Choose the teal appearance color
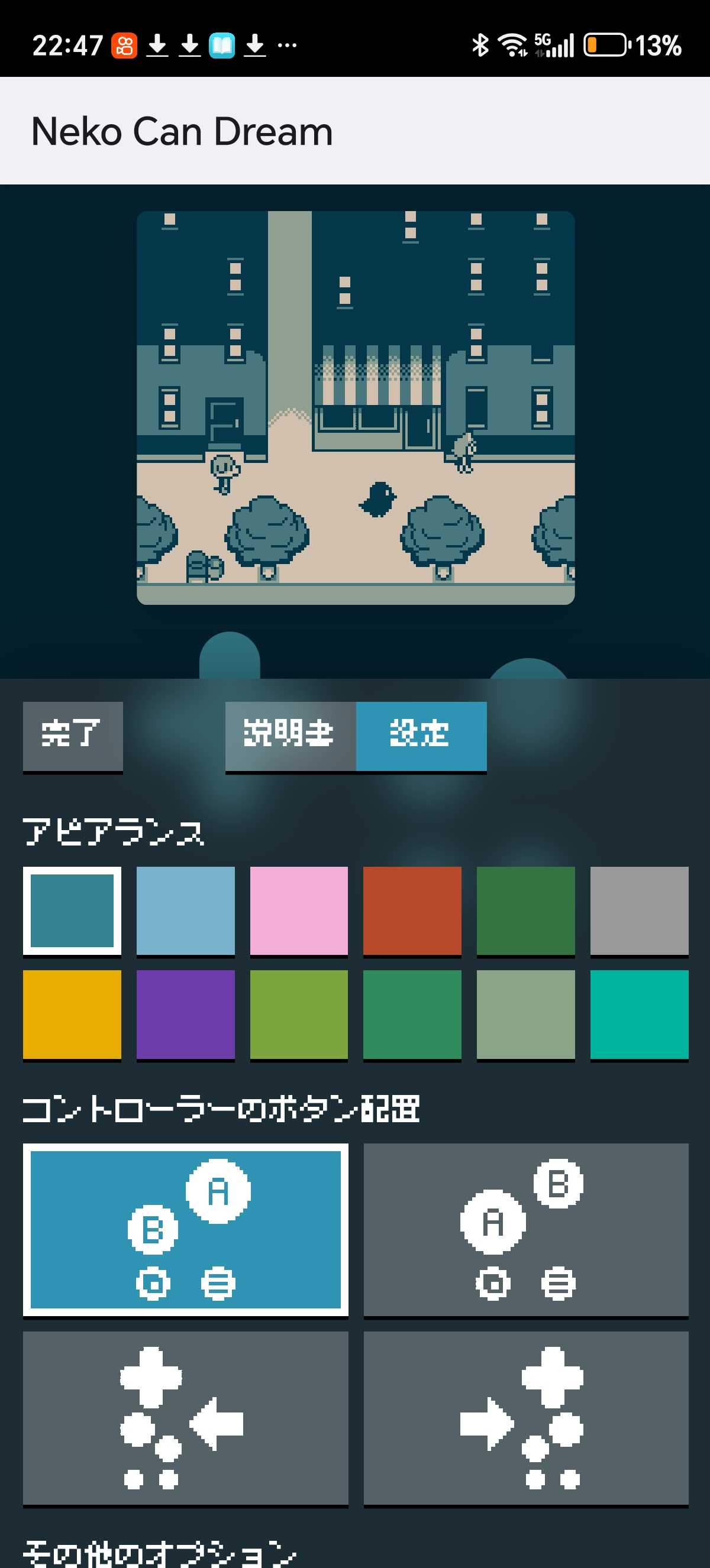Image resolution: width=710 pixels, height=1568 pixels. (x=72, y=911)
